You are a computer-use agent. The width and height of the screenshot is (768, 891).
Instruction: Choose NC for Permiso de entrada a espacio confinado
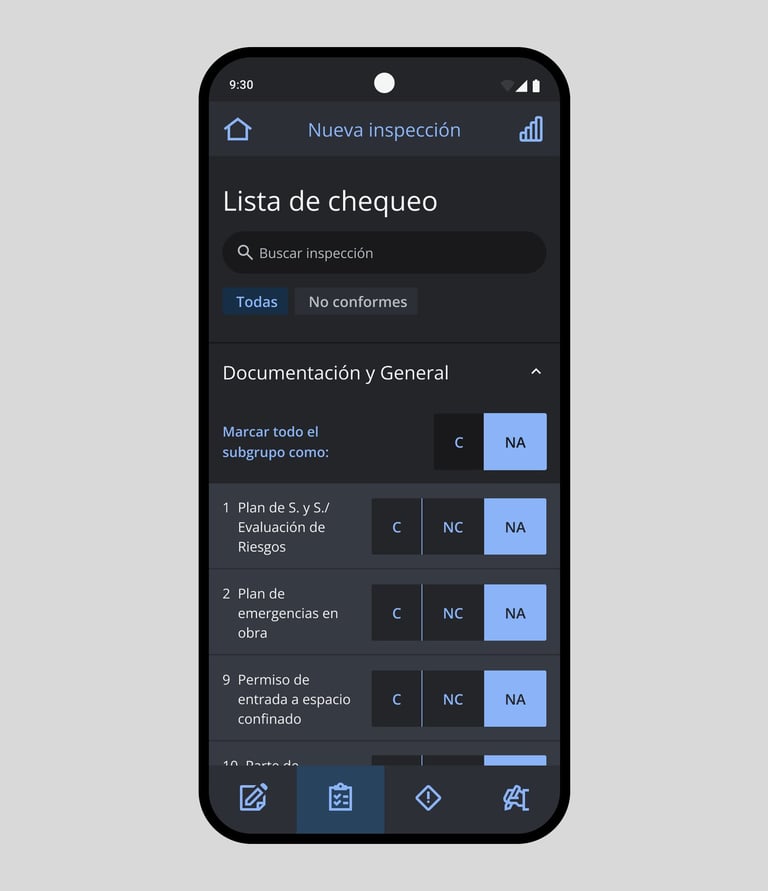pyautogui.click(x=453, y=699)
